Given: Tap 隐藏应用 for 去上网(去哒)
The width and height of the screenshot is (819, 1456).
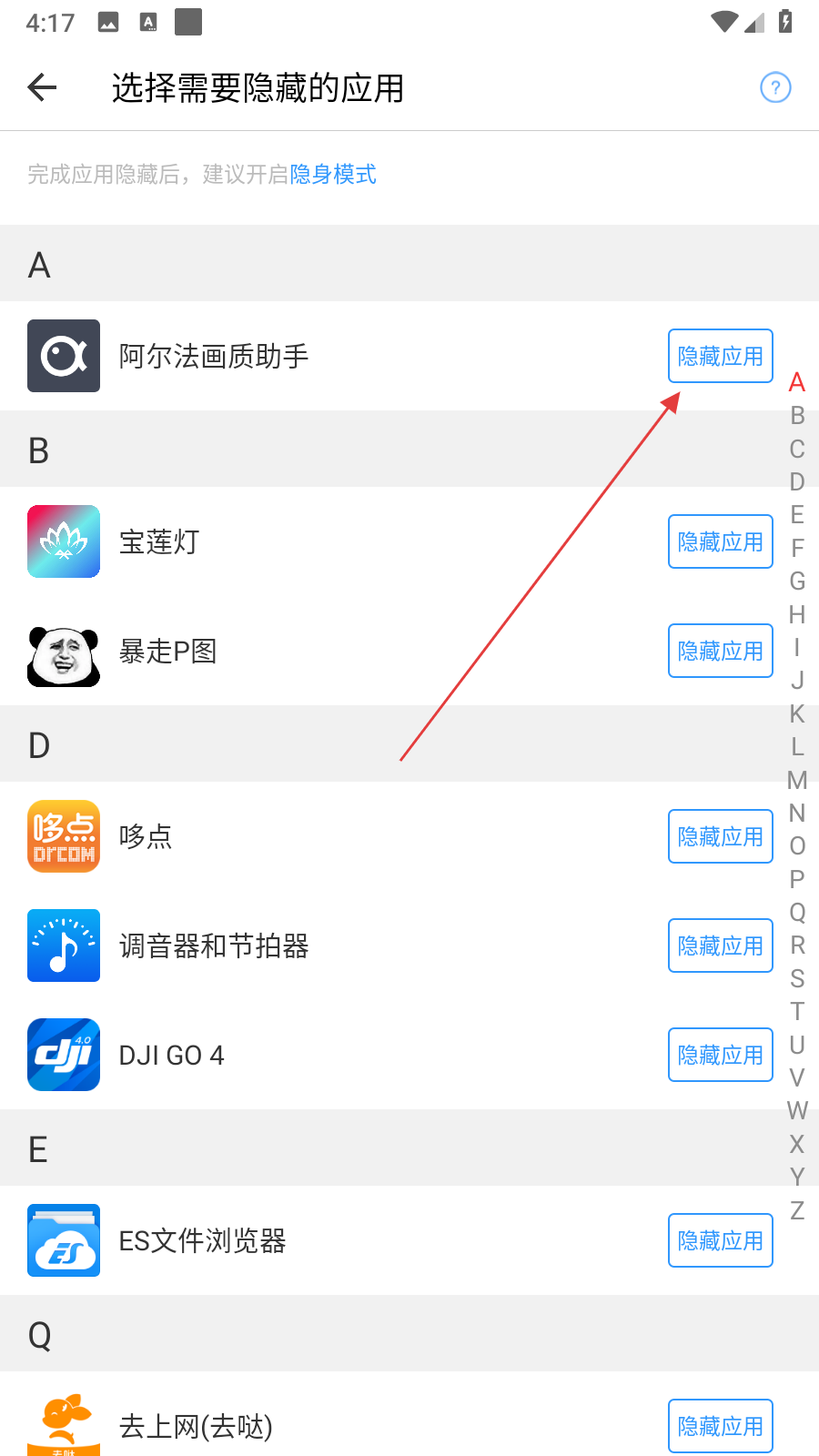Looking at the screenshot, I should tap(720, 1426).
